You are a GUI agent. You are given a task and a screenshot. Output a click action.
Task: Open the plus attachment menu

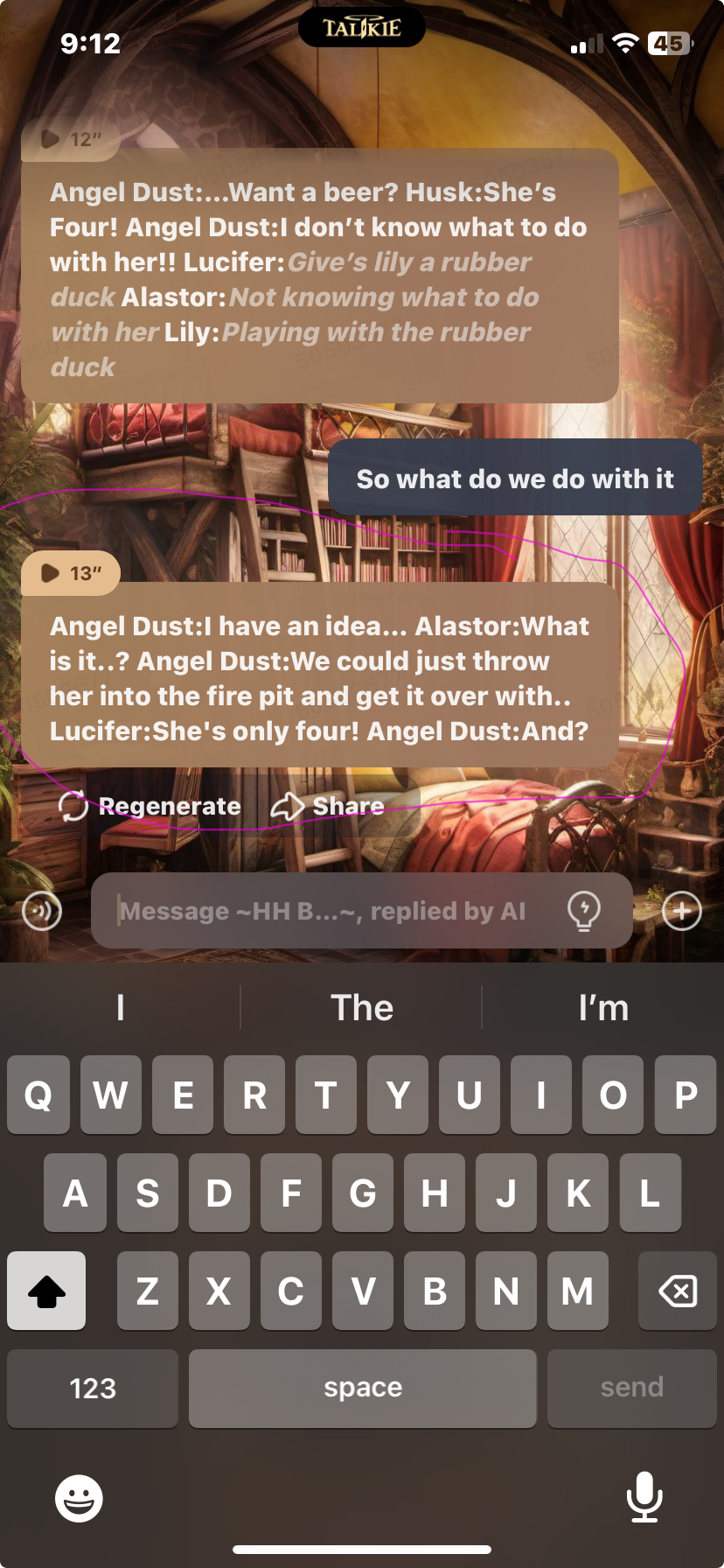coord(682,912)
